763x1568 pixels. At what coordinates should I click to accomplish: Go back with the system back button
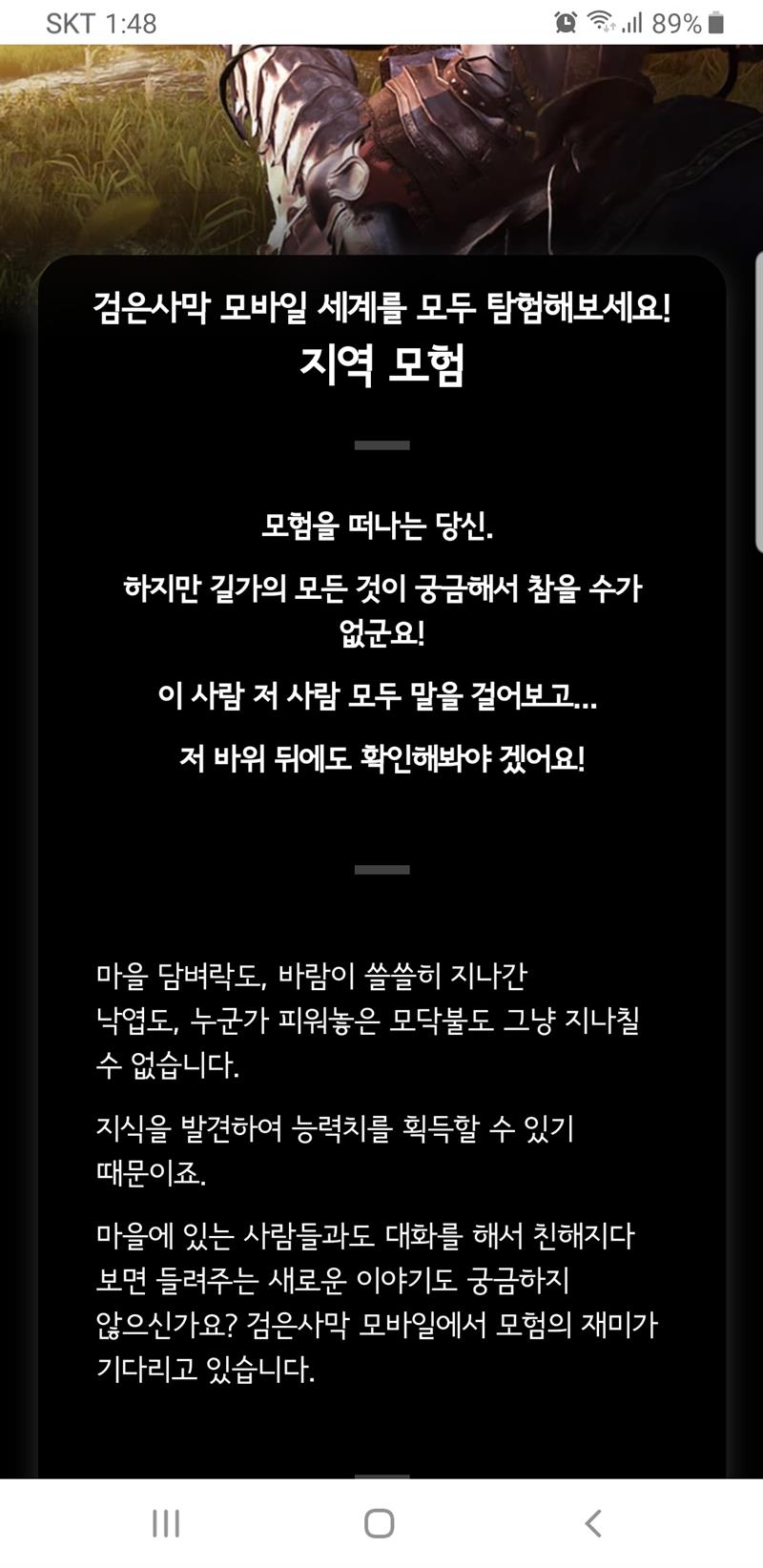coord(593,1523)
